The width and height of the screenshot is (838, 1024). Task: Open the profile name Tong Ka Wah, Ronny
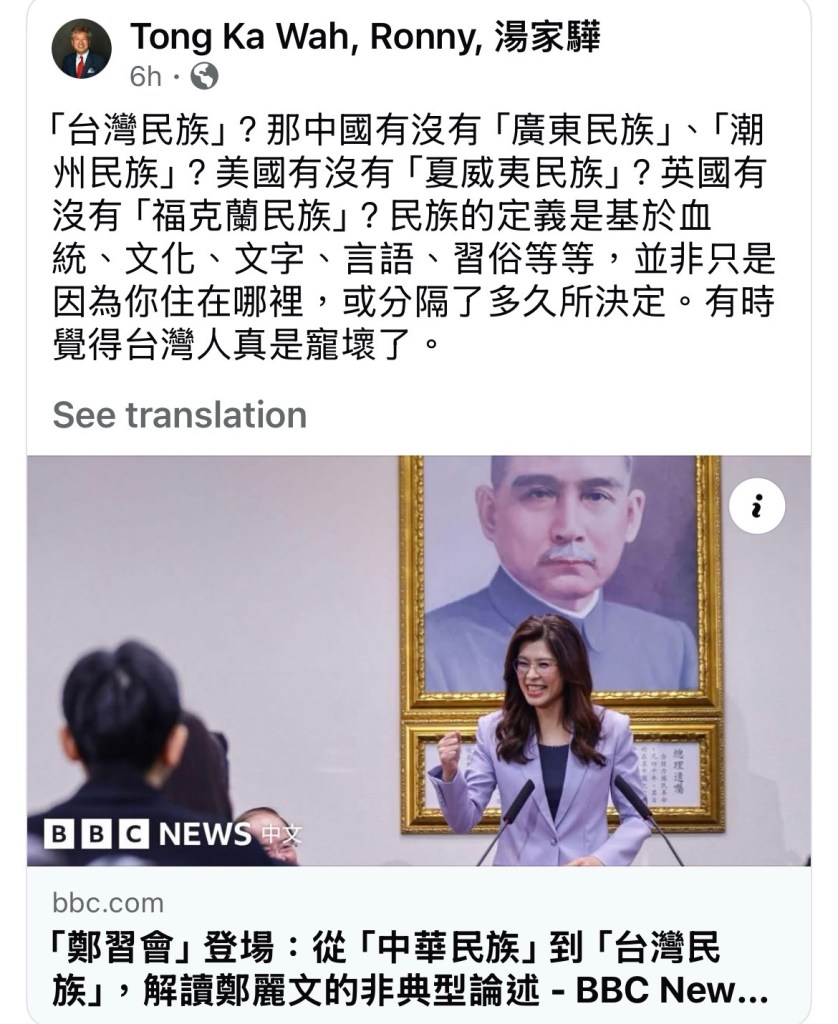[365, 37]
